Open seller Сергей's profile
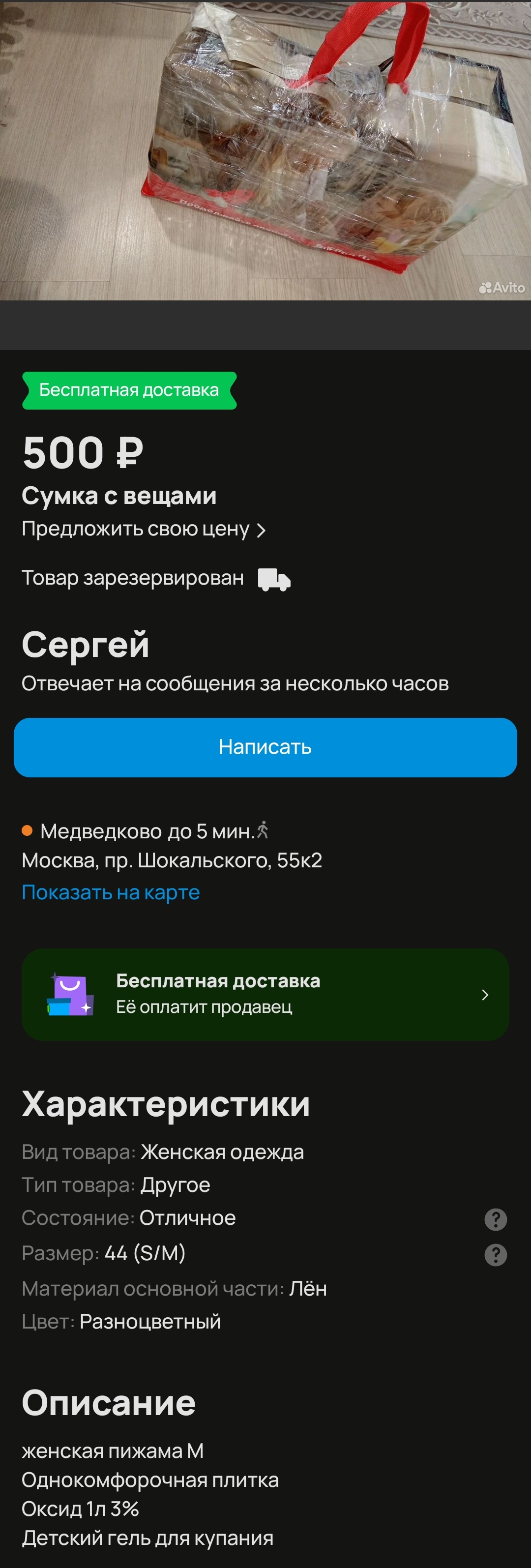Viewport: 531px width, 1568px height. point(86,645)
